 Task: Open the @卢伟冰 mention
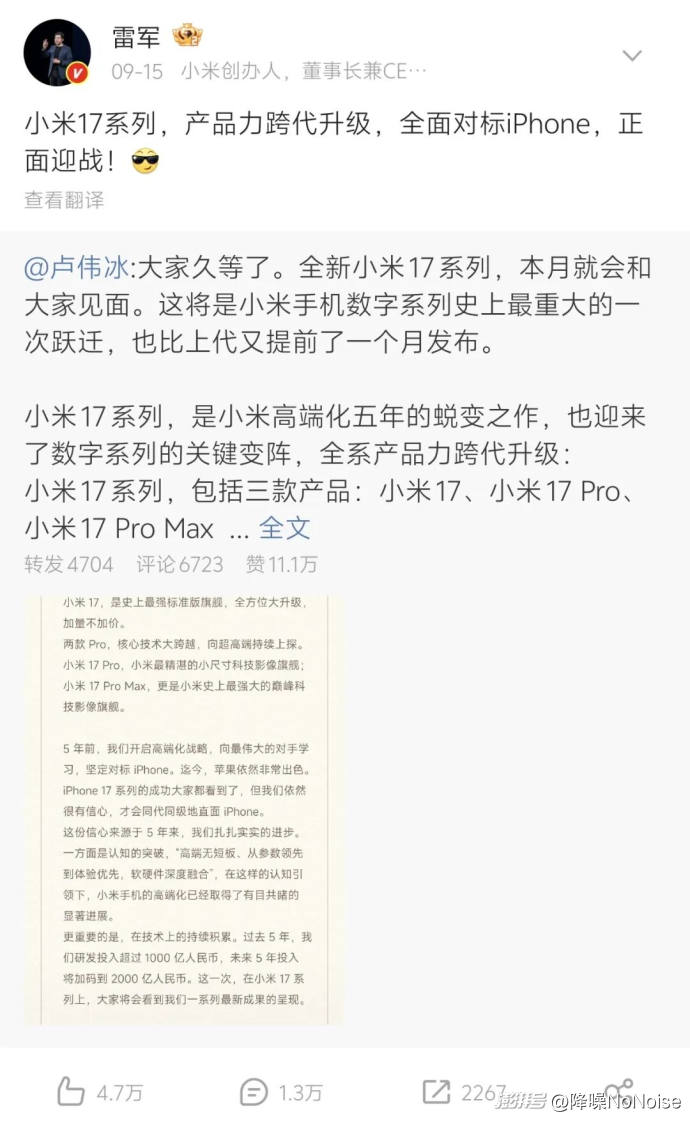coord(78,268)
